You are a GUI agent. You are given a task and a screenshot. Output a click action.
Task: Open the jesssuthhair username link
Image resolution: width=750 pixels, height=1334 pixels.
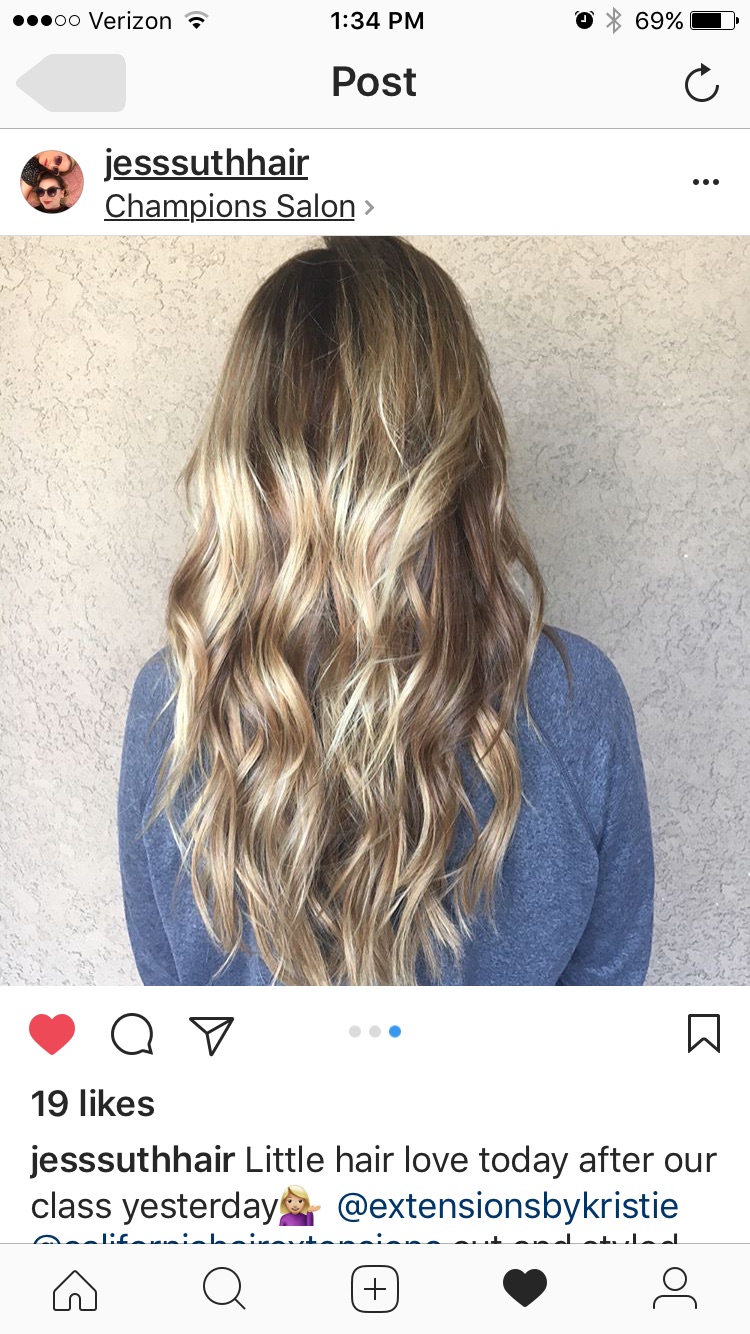tap(206, 163)
